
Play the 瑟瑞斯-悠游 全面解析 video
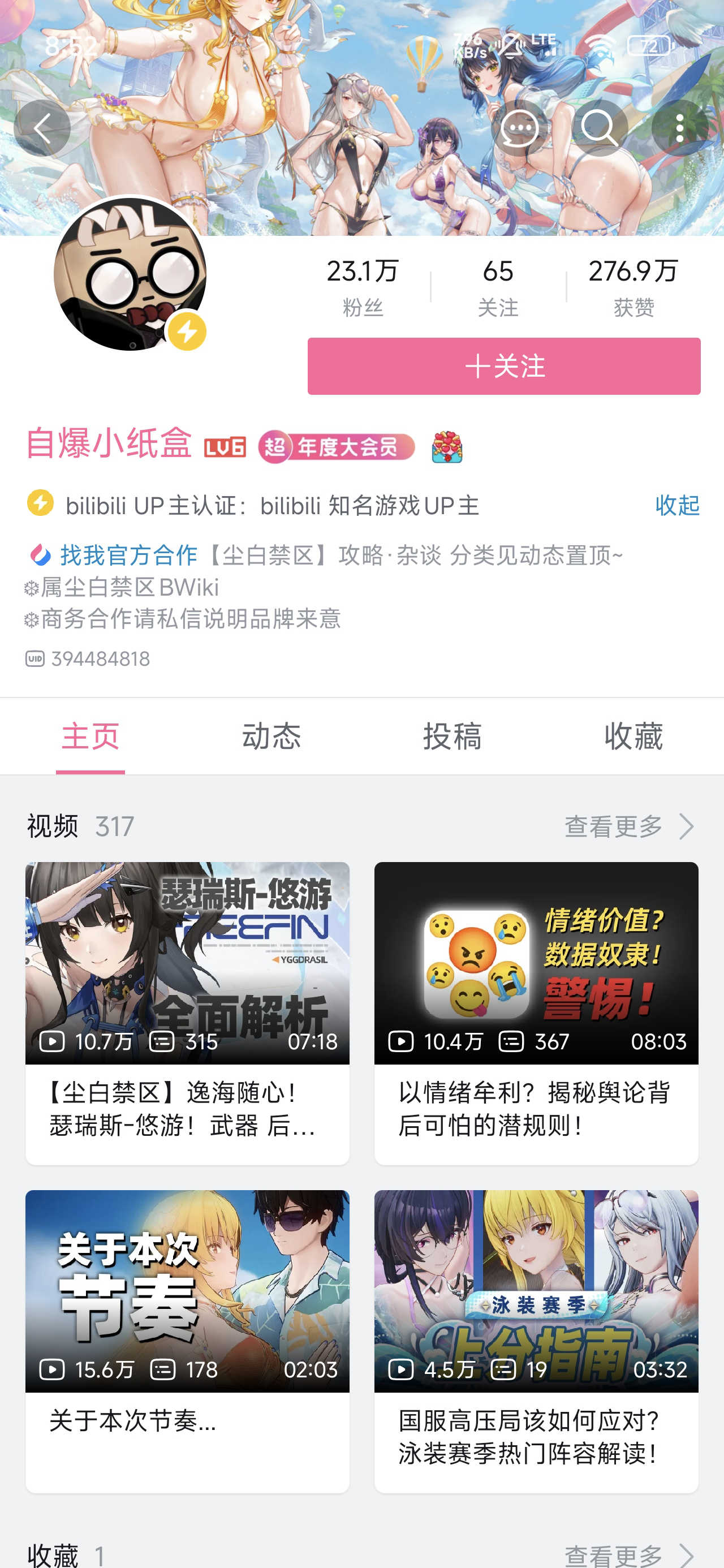click(187, 963)
